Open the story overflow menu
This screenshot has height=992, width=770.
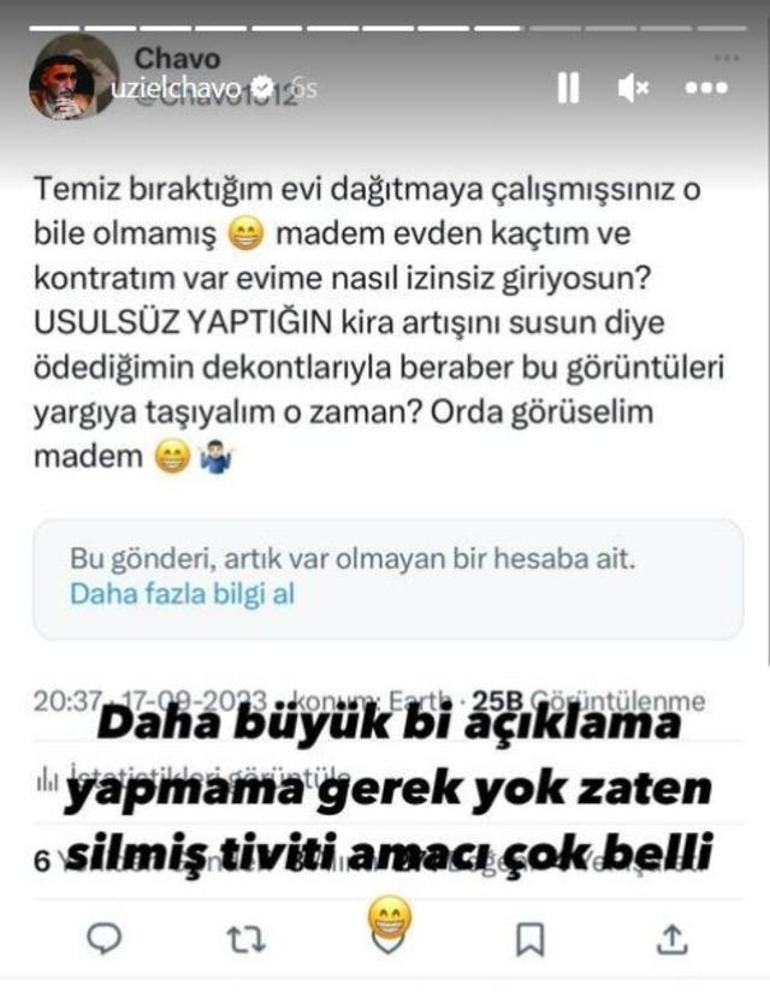click(706, 88)
